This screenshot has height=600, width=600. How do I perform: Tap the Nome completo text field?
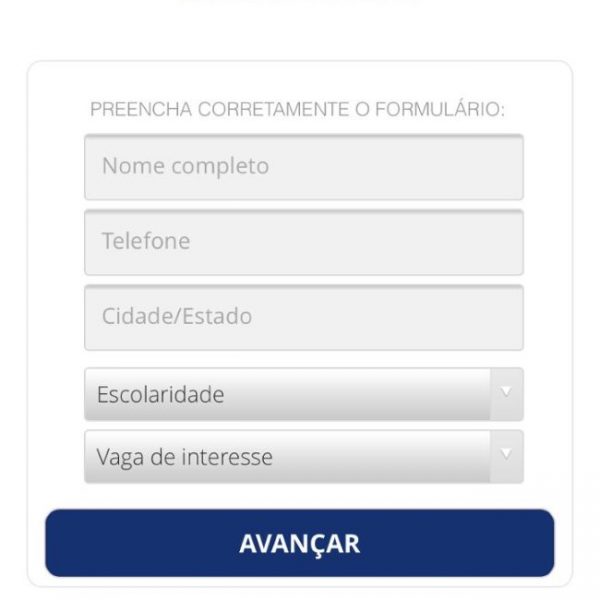(303, 167)
